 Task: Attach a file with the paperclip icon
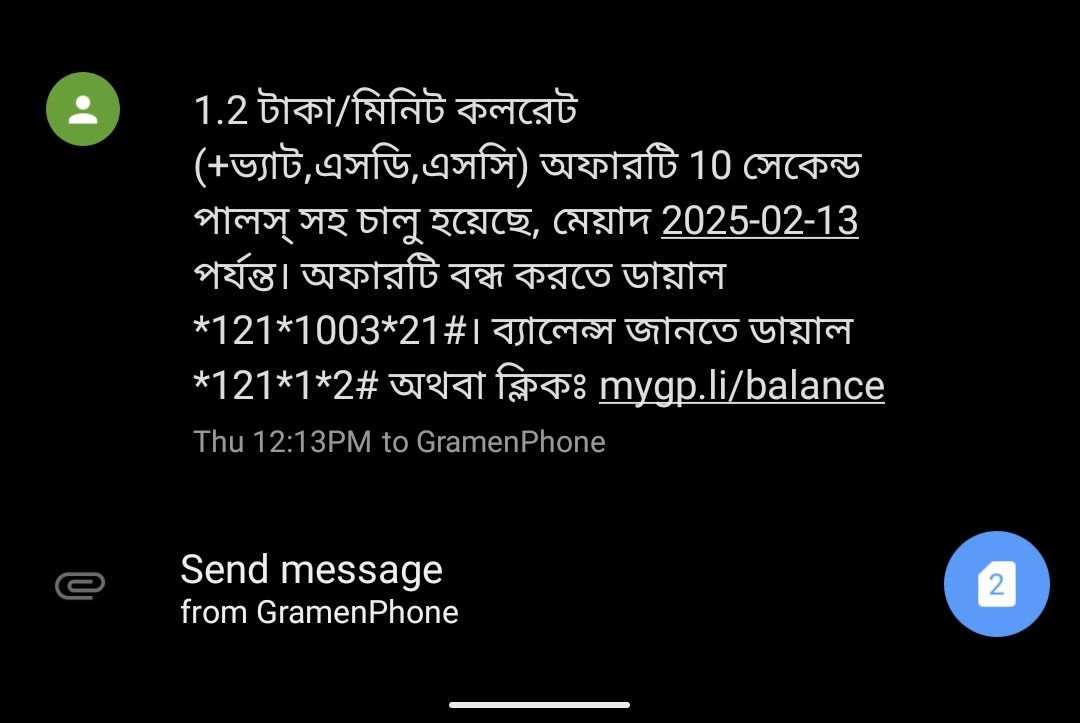click(80, 586)
